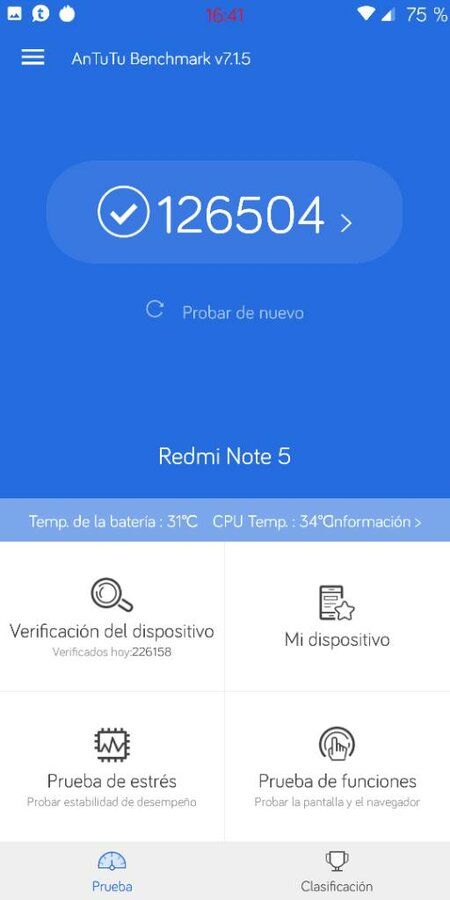Open Verificación del dispositivo
450x900 pixels.
click(x=112, y=616)
